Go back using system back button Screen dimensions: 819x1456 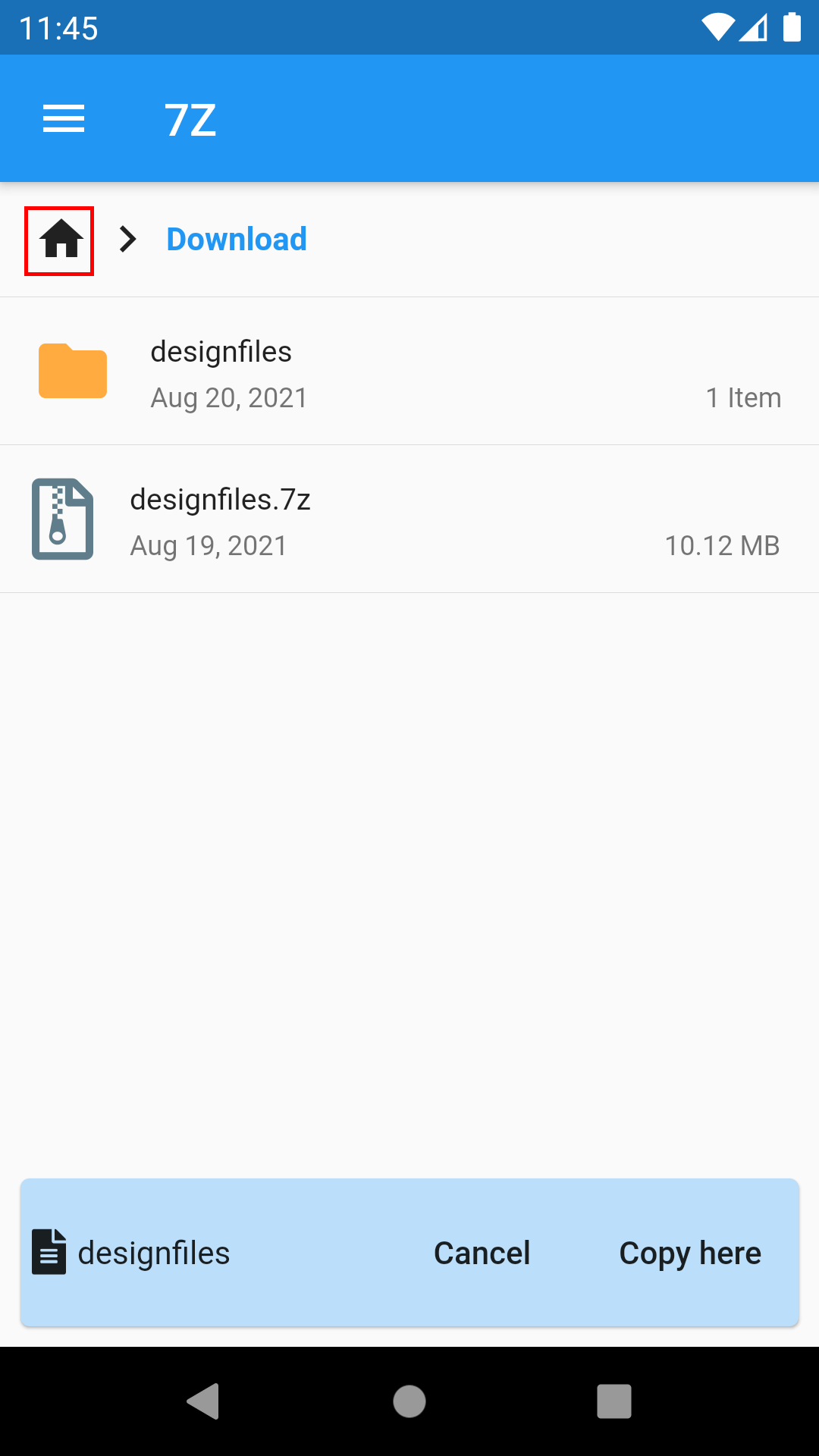[x=203, y=1401]
